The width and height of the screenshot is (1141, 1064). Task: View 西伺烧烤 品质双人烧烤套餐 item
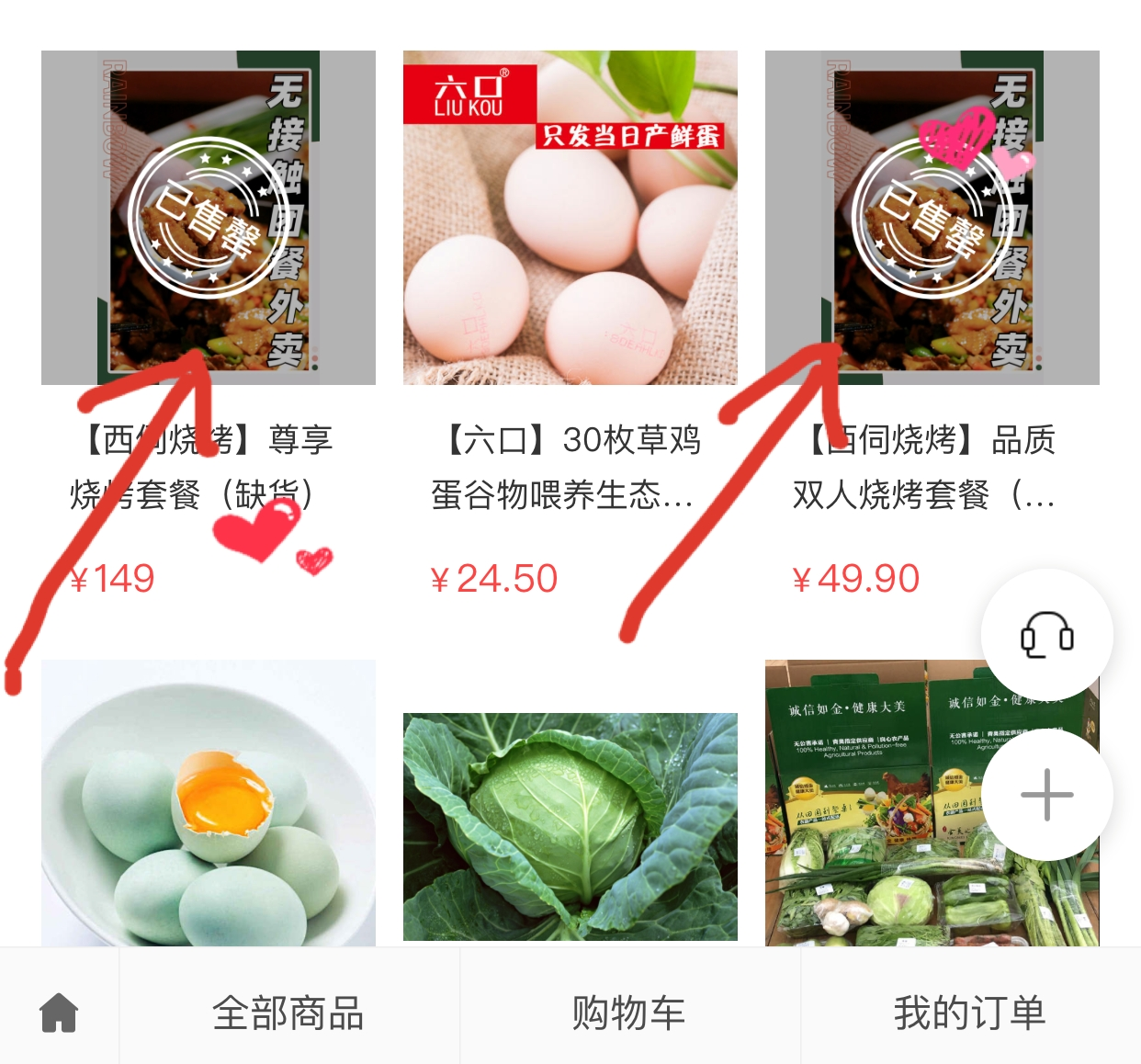(x=932, y=219)
